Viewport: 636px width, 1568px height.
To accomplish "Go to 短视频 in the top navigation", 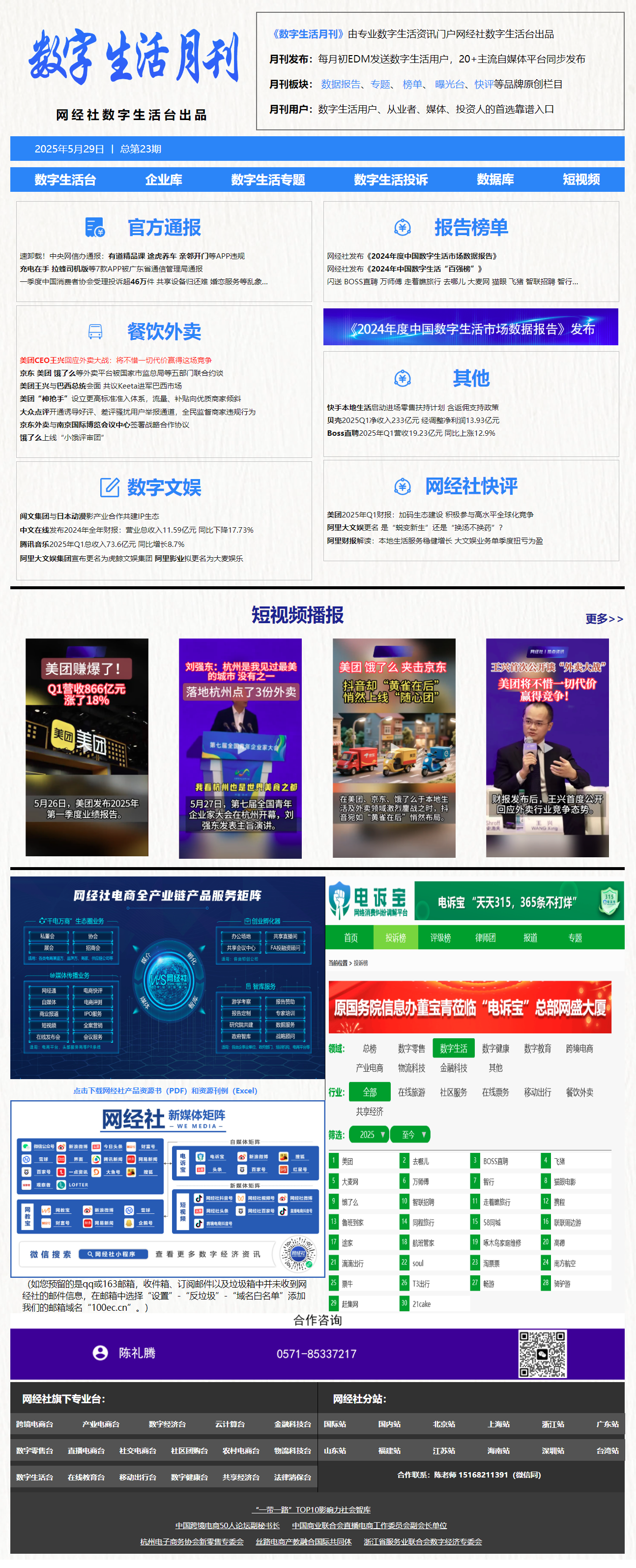I will click(580, 180).
